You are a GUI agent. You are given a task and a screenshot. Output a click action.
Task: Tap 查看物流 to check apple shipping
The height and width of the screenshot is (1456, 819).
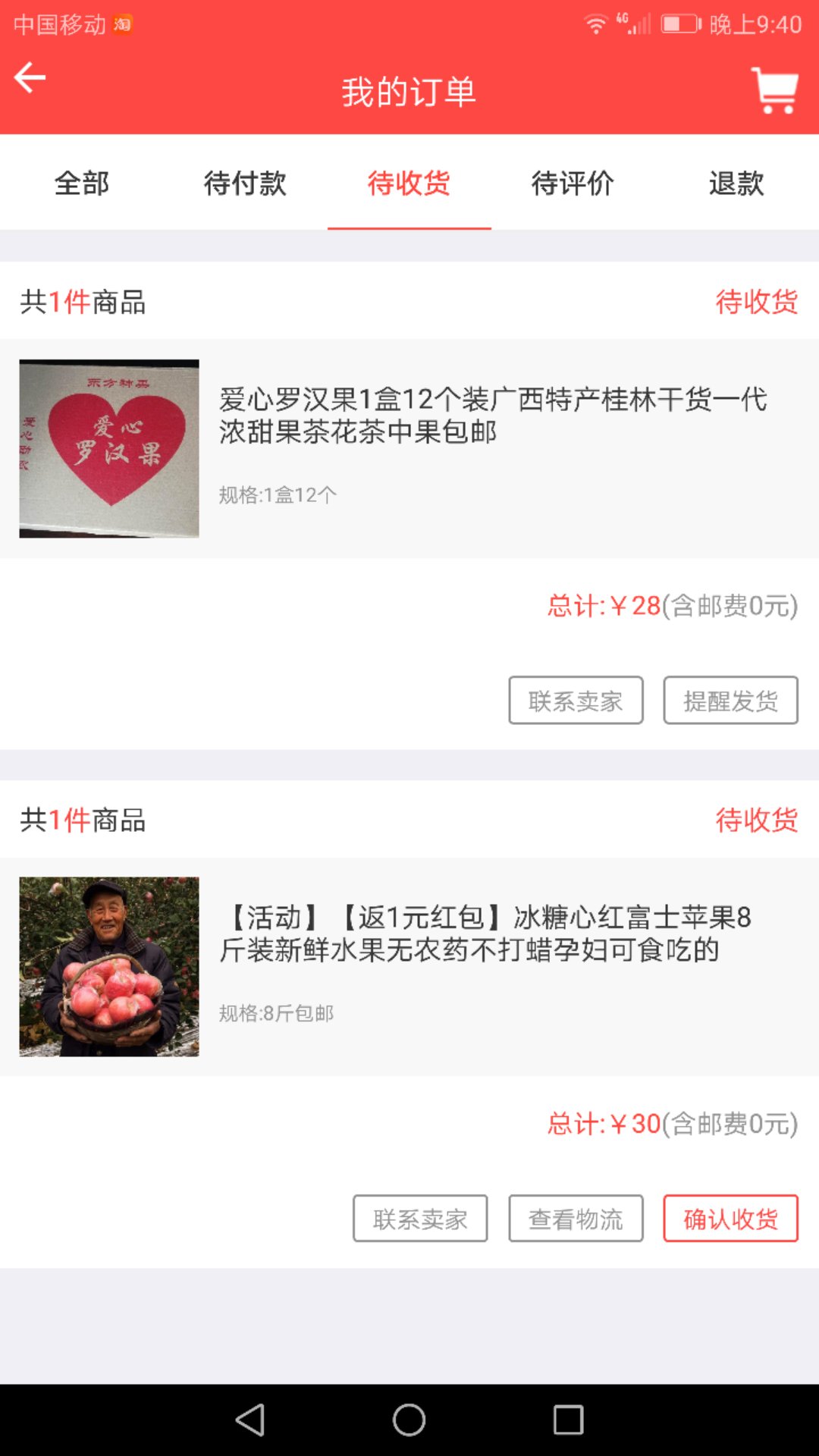[x=576, y=1218]
